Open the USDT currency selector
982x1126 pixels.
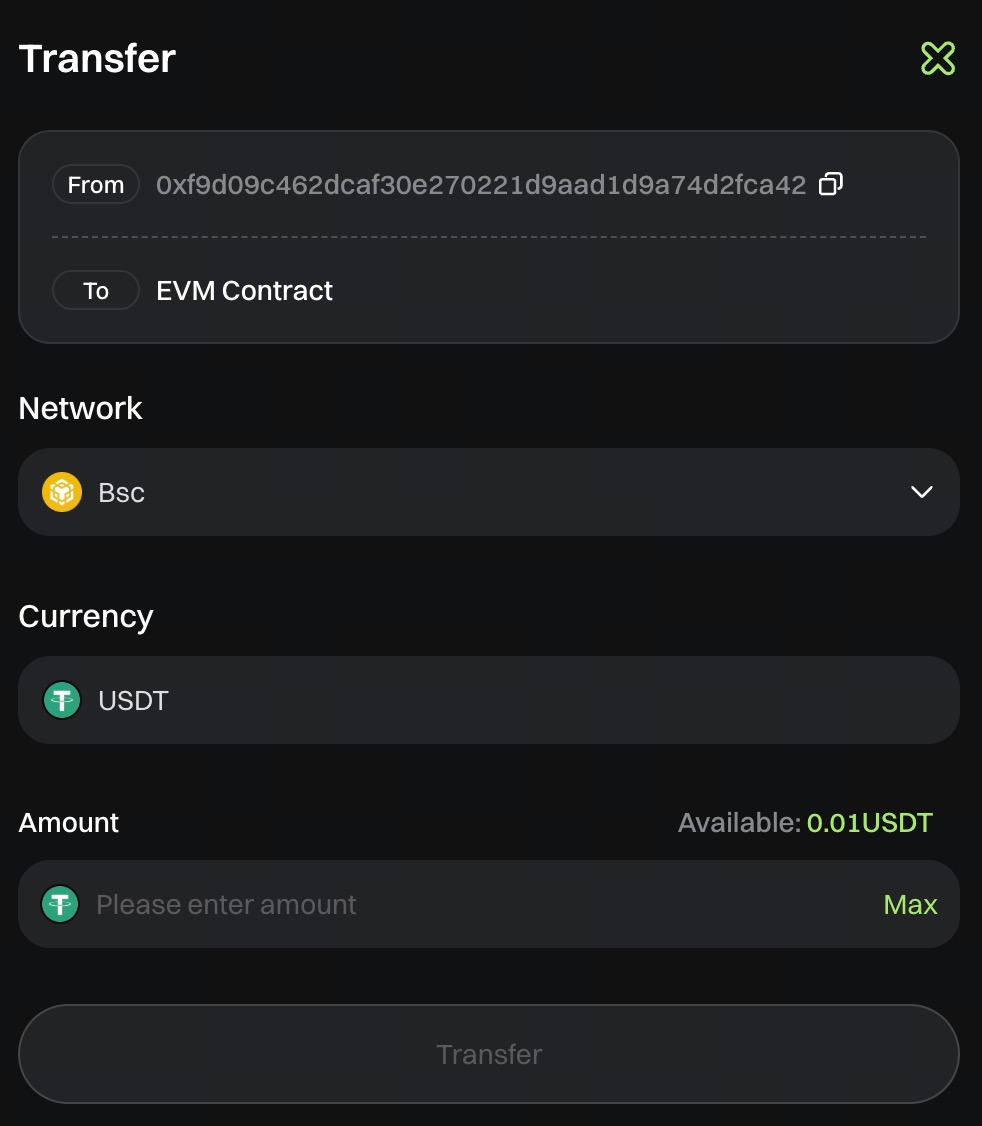click(488, 700)
